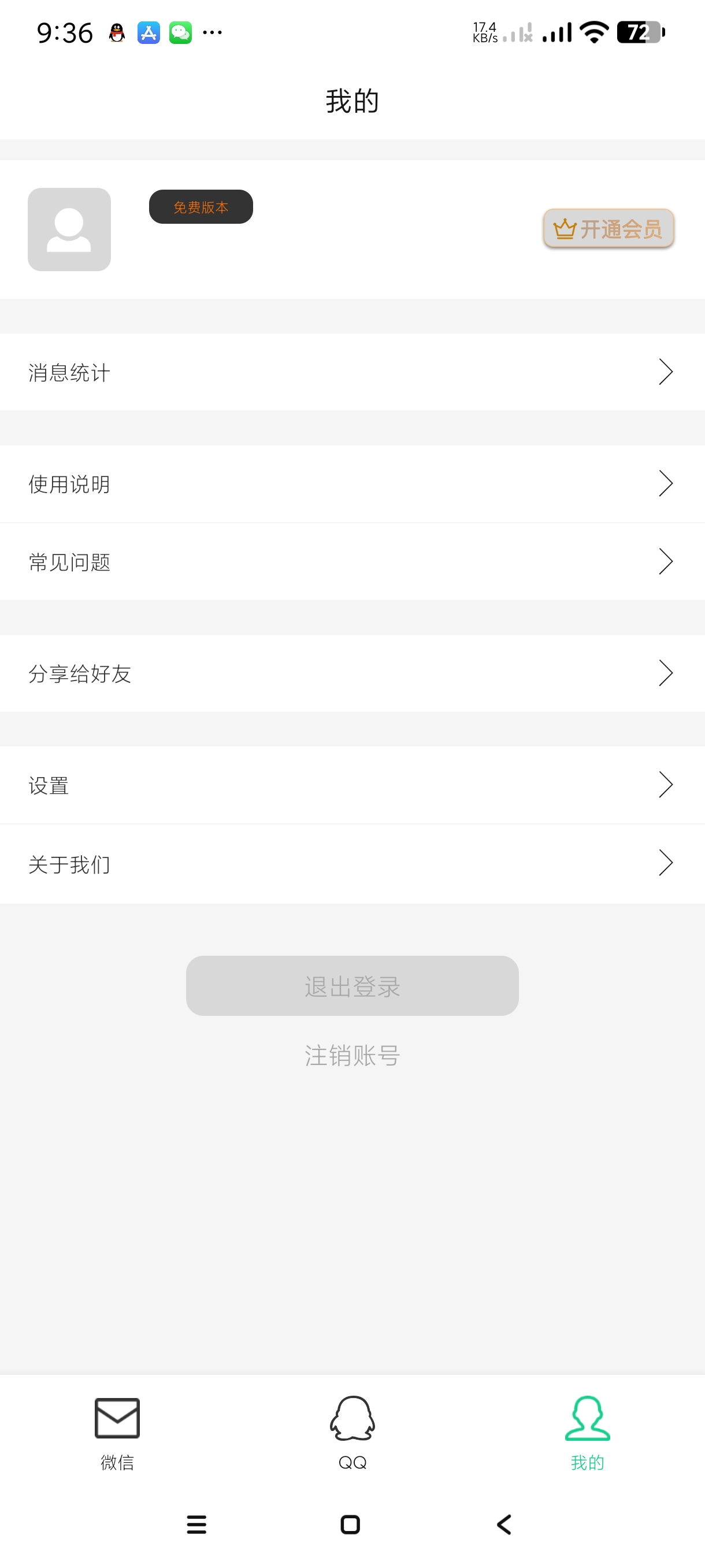This screenshot has height=1568, width=705.
Task: Select 分享给好友 to share with friends
Action: pos(352,673)
